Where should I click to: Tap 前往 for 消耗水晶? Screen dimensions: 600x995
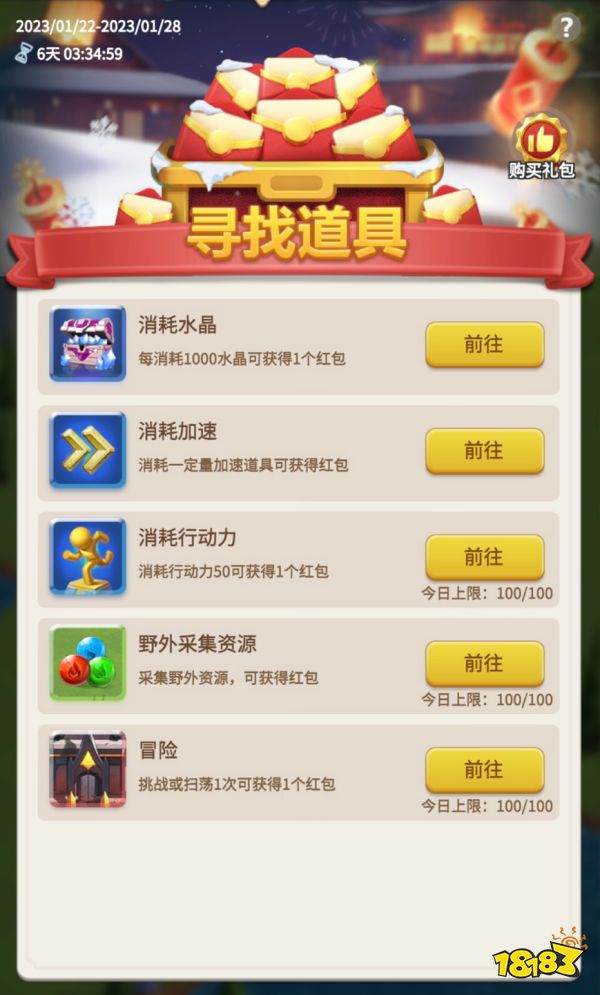point(484,344)
